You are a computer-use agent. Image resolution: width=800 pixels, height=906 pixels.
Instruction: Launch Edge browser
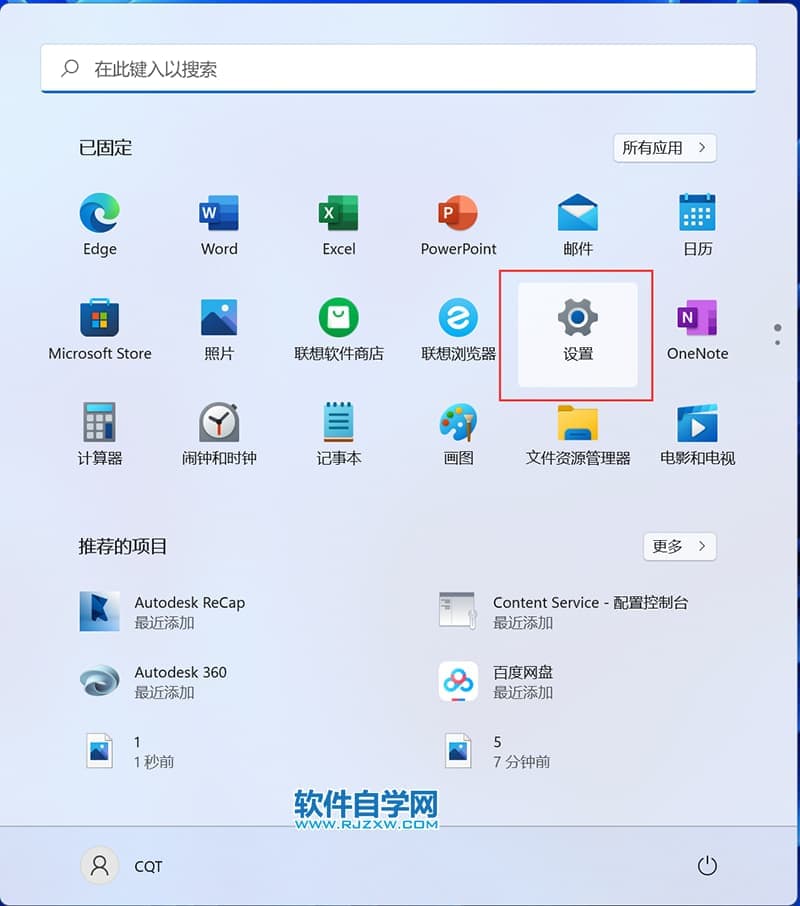coord(100,225)
